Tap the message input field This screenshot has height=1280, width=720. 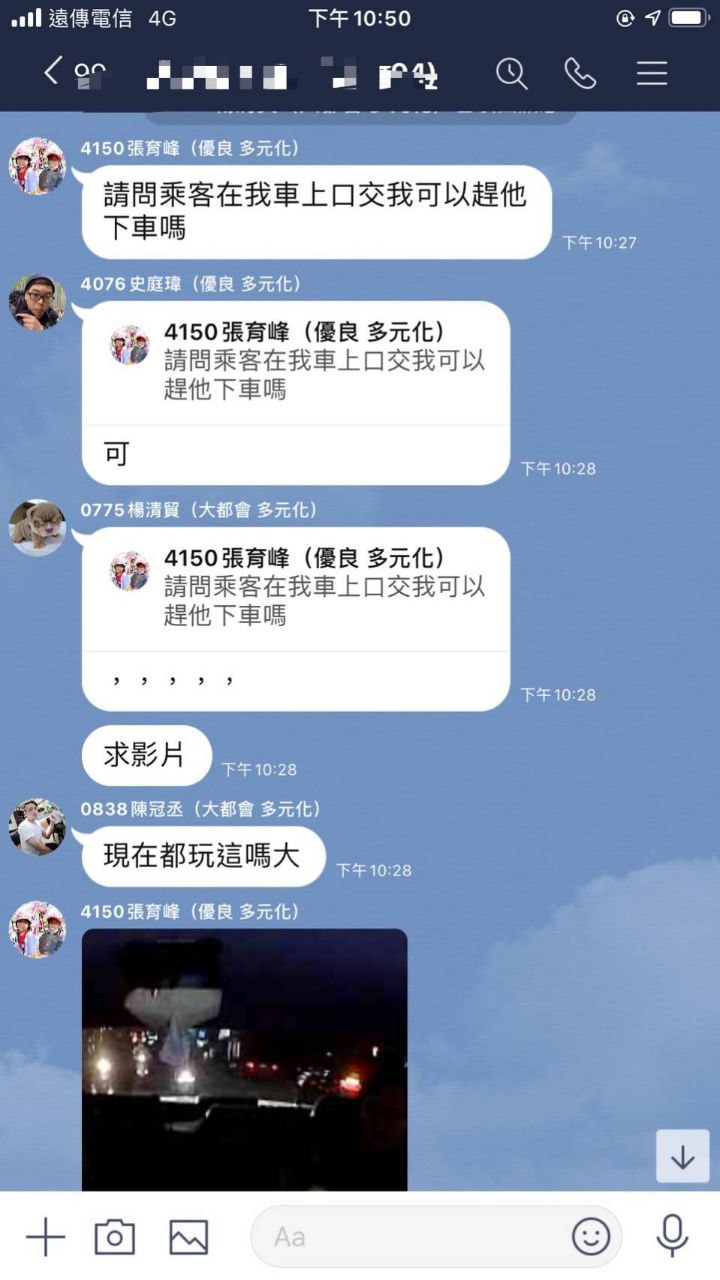pyautogui.click(x=410, y=1237)
